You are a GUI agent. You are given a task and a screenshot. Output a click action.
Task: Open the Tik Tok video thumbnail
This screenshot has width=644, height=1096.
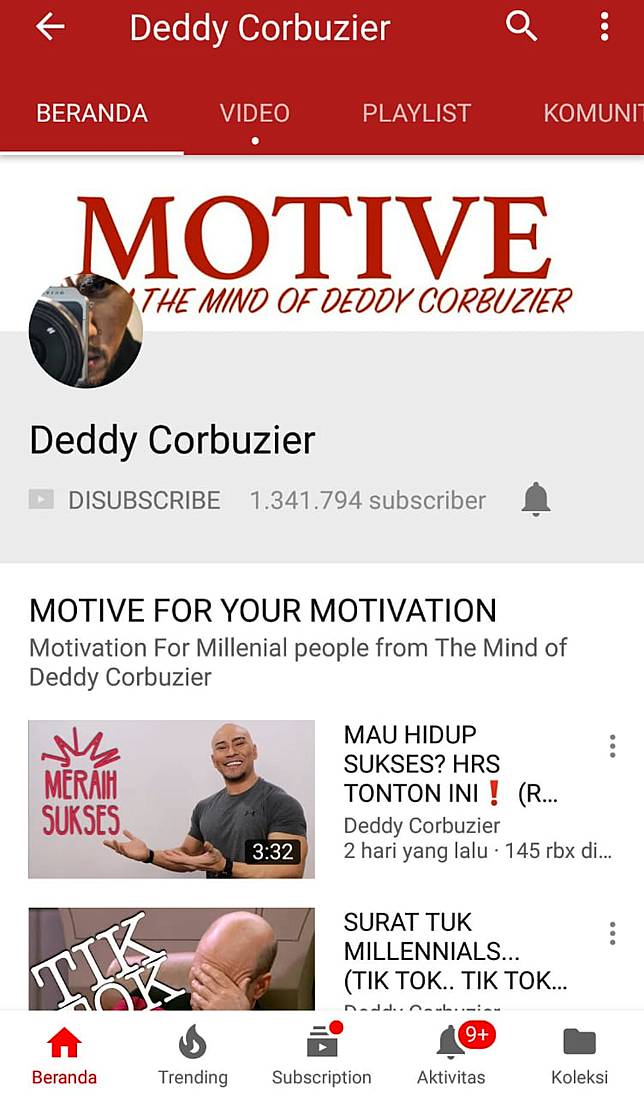tap(171, 958)
